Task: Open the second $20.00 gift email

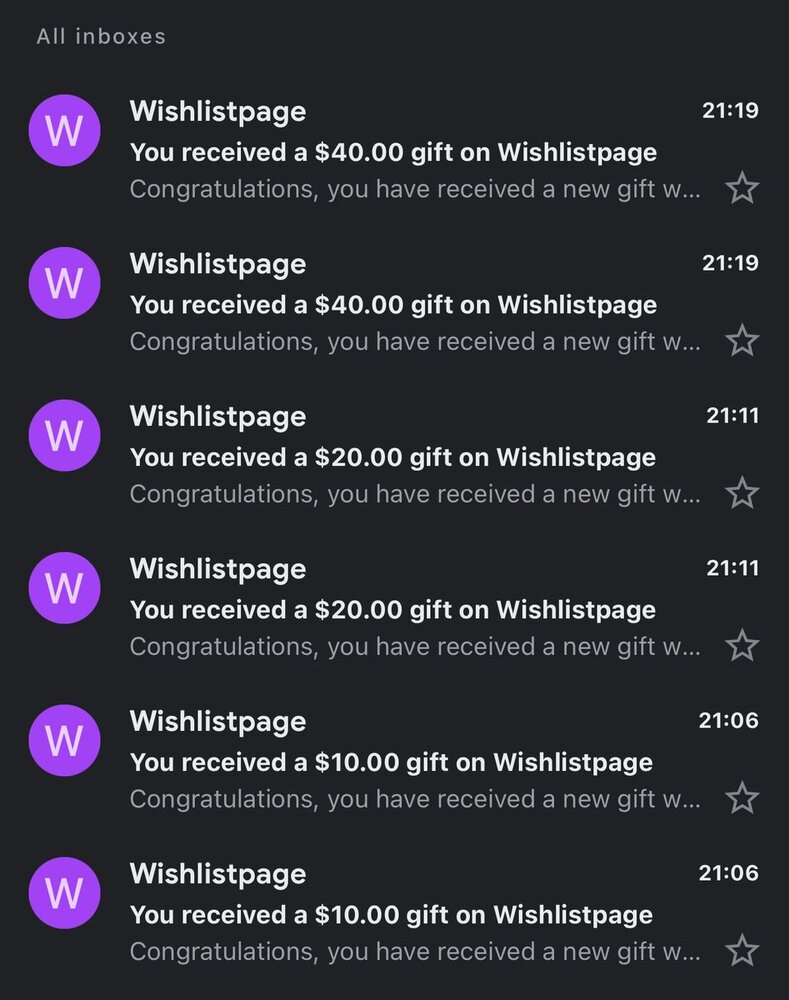Action: (393, 610)
